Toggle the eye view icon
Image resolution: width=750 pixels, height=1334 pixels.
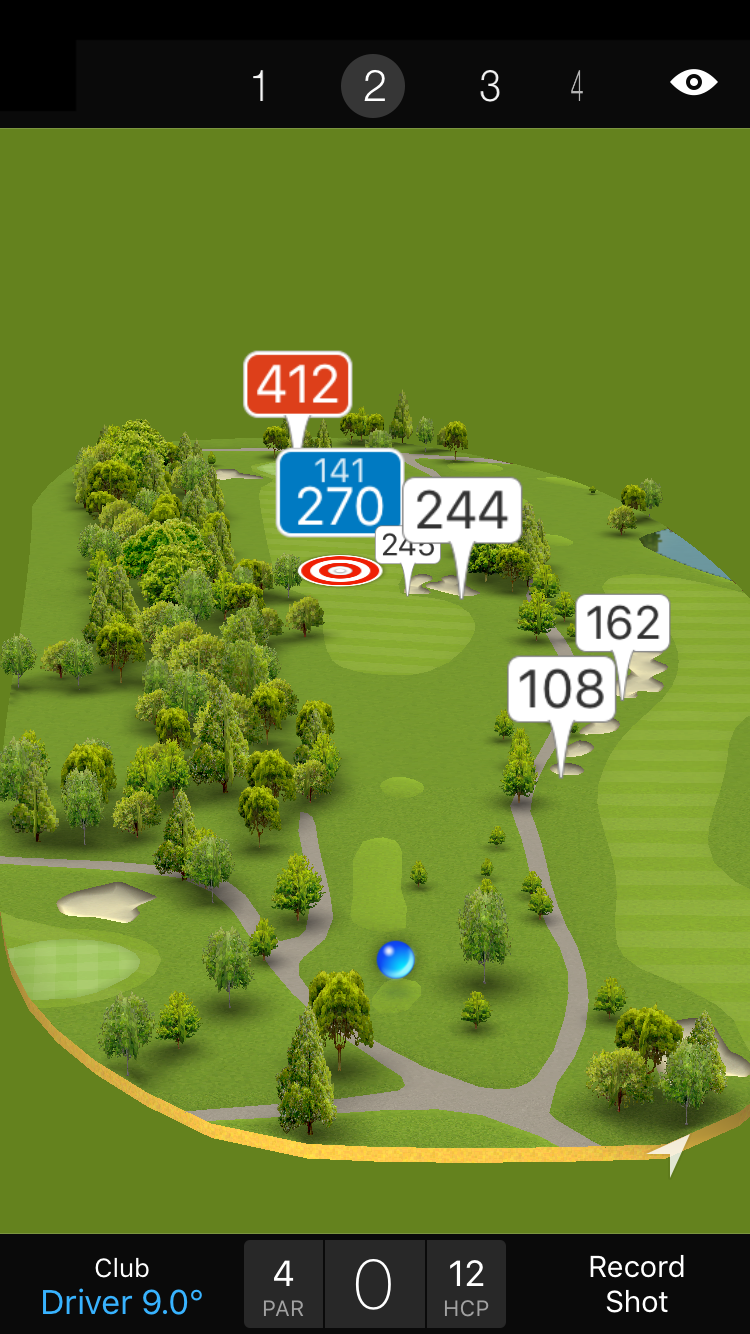tap(694, 83)
